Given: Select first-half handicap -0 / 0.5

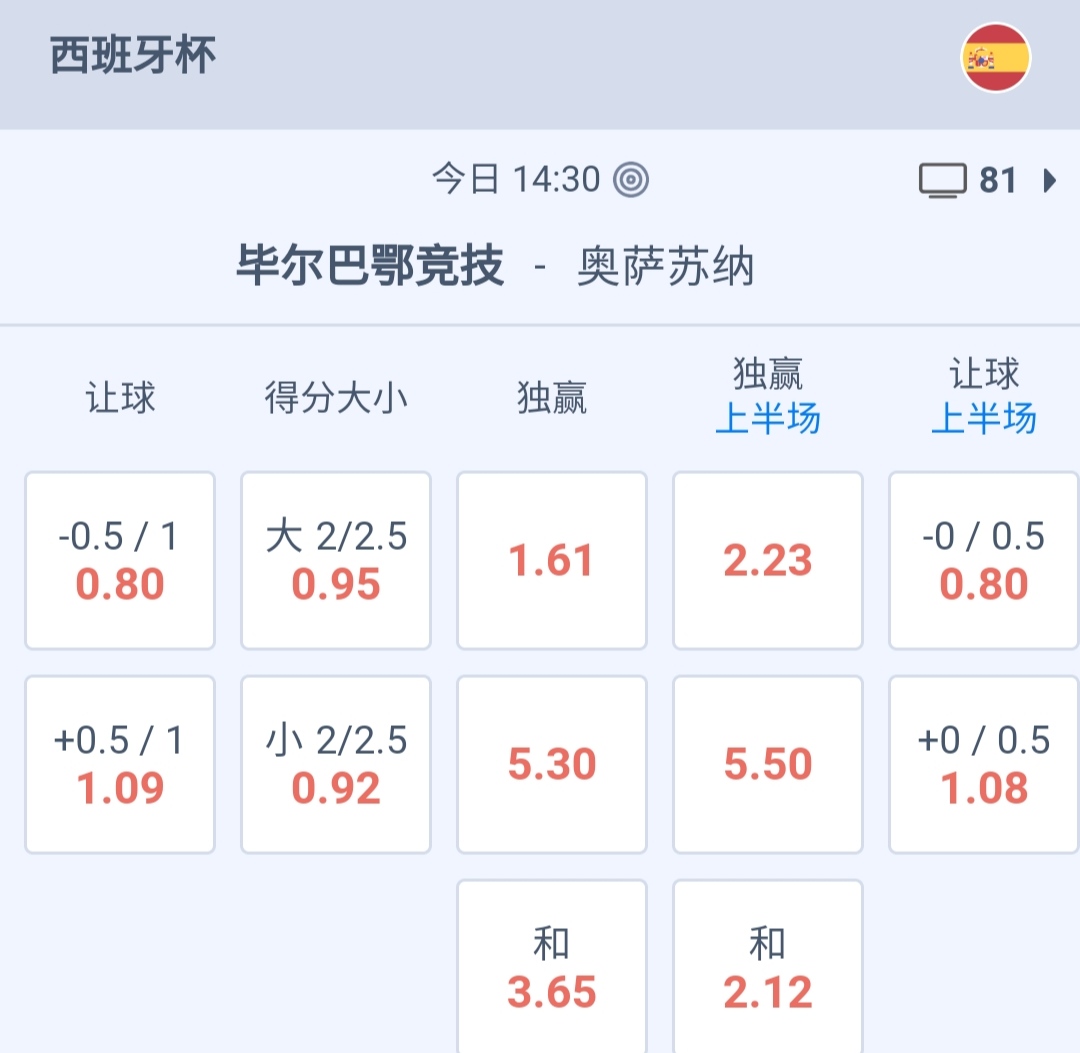Looking at the screenshot, I should [984, 560].
